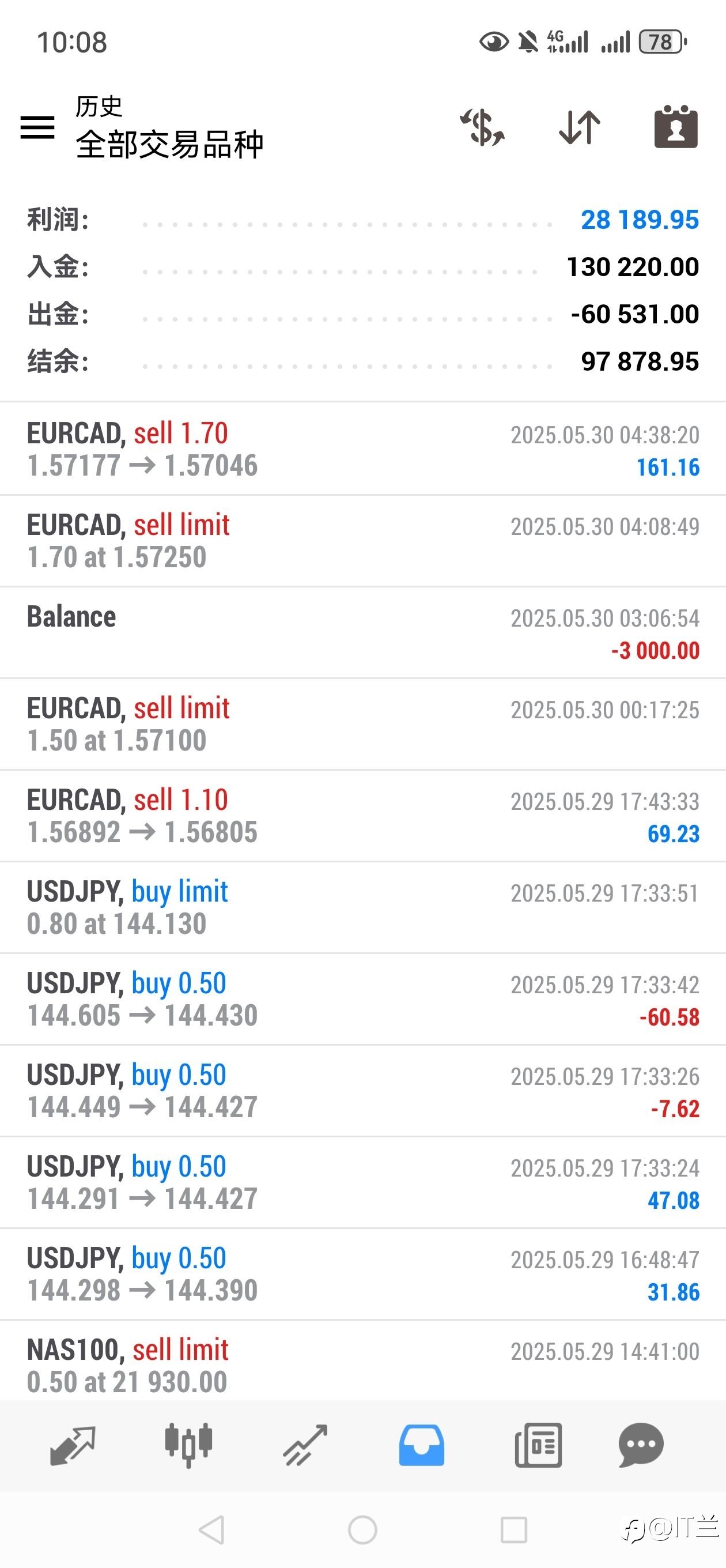This screenshot has height=1568, width=726.
Task: Open the hamburger drawer menu
Action: (x=37, y=127)
